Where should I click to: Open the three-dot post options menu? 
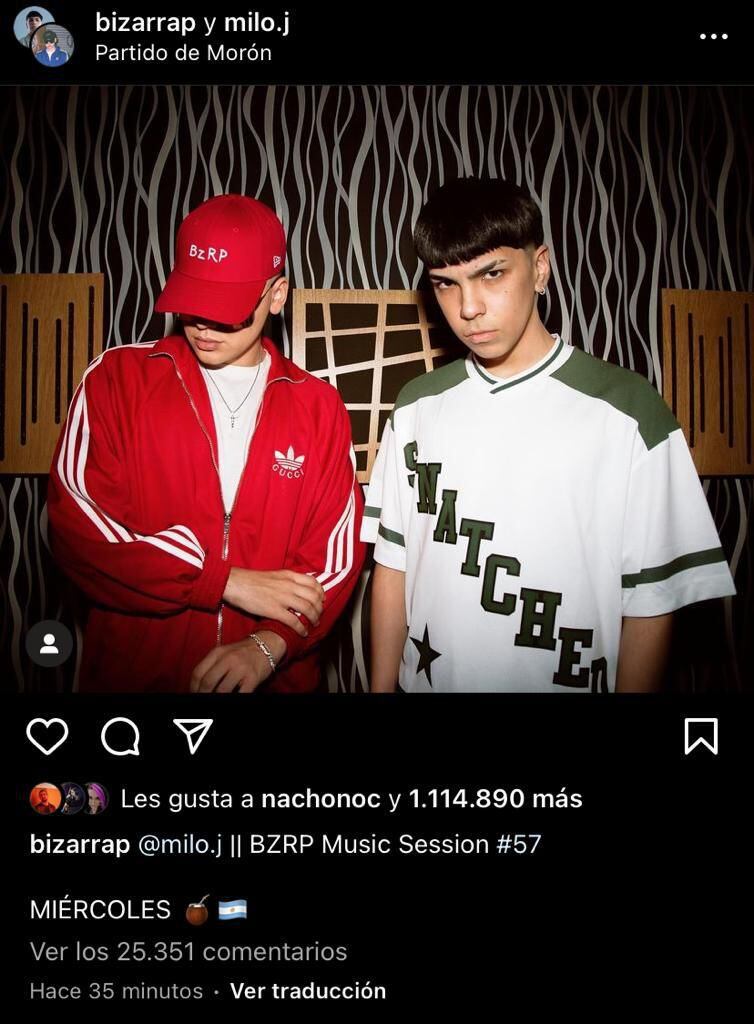pos(713,36)
